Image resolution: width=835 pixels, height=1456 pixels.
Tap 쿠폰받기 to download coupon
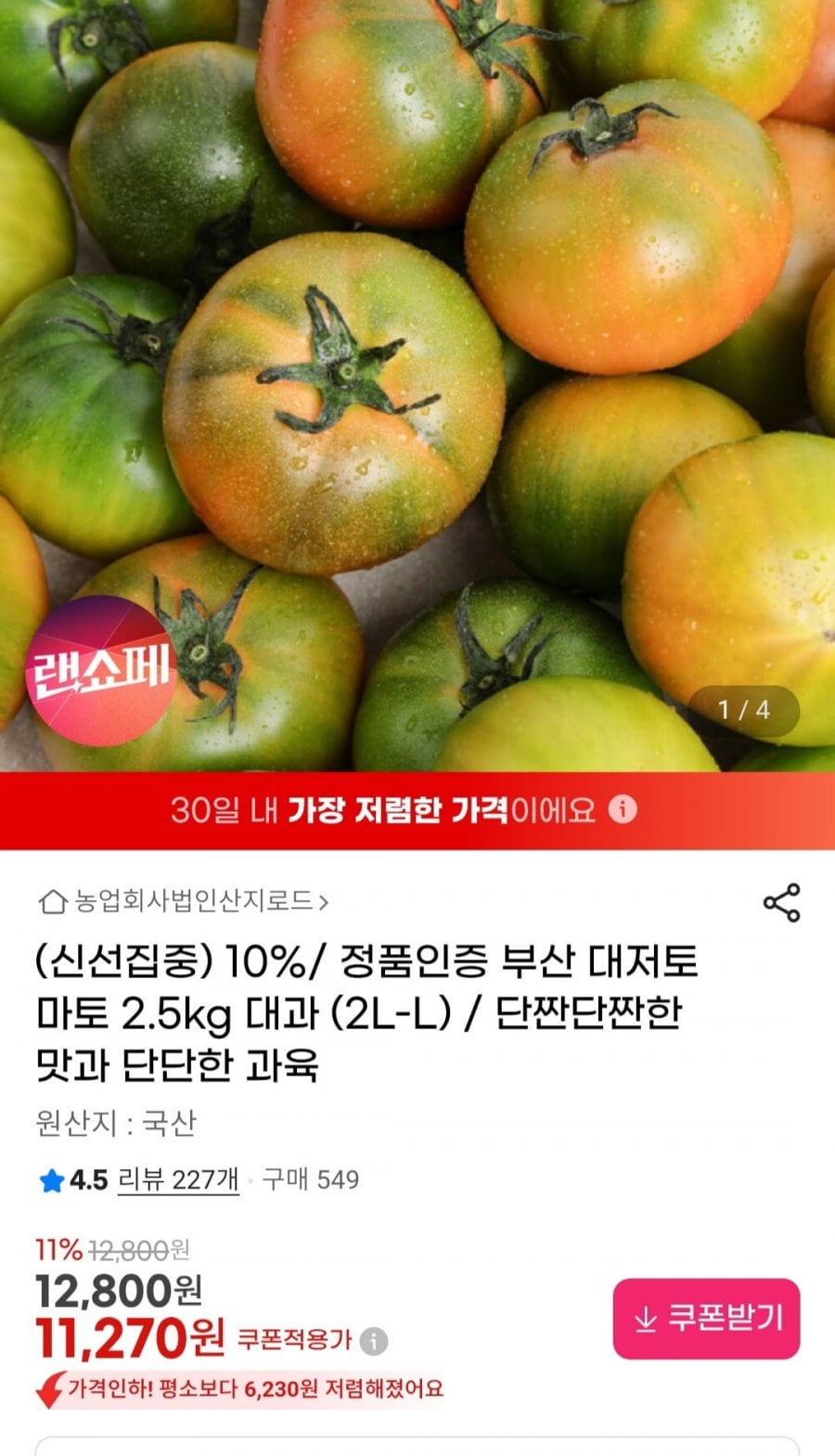click(x=706, y=1319)
